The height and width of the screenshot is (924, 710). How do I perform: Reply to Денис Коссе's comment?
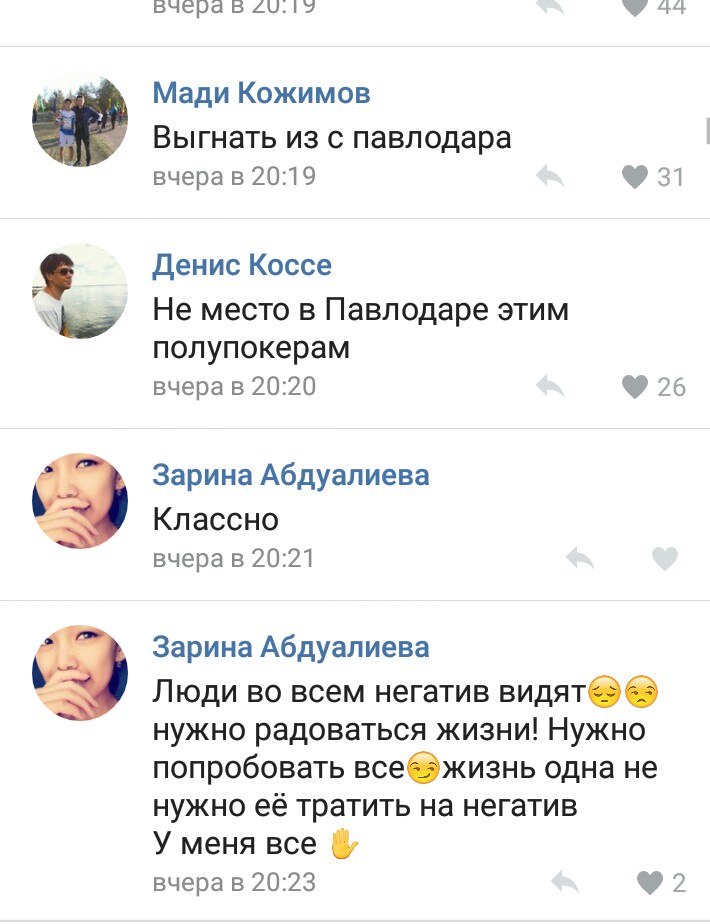(550, 386)
